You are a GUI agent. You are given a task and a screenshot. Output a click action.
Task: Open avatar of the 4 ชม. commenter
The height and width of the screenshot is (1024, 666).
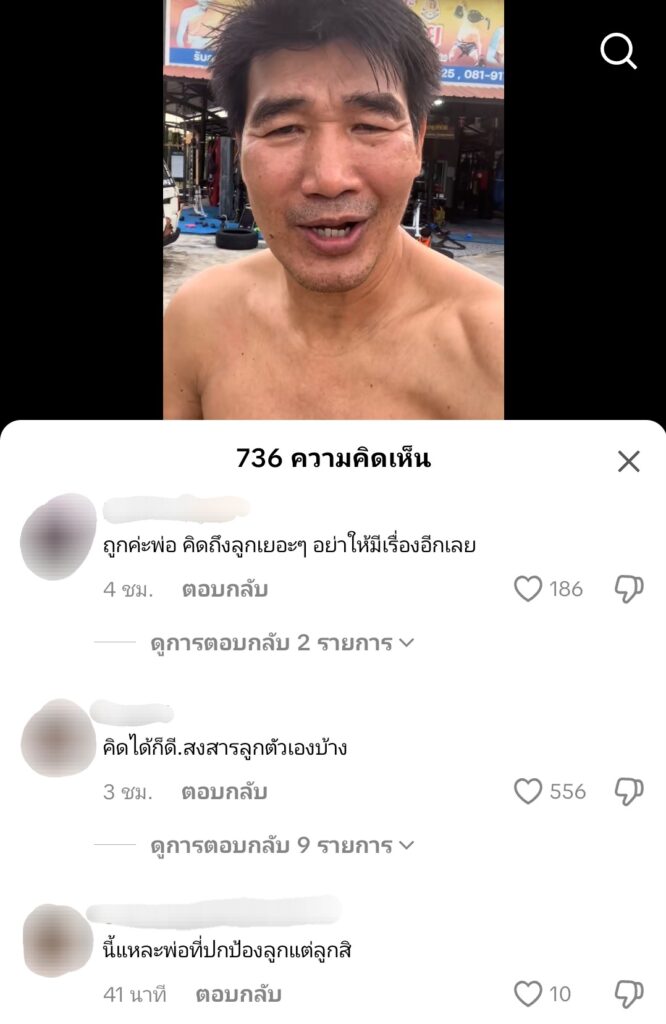(x=58, y=536)
